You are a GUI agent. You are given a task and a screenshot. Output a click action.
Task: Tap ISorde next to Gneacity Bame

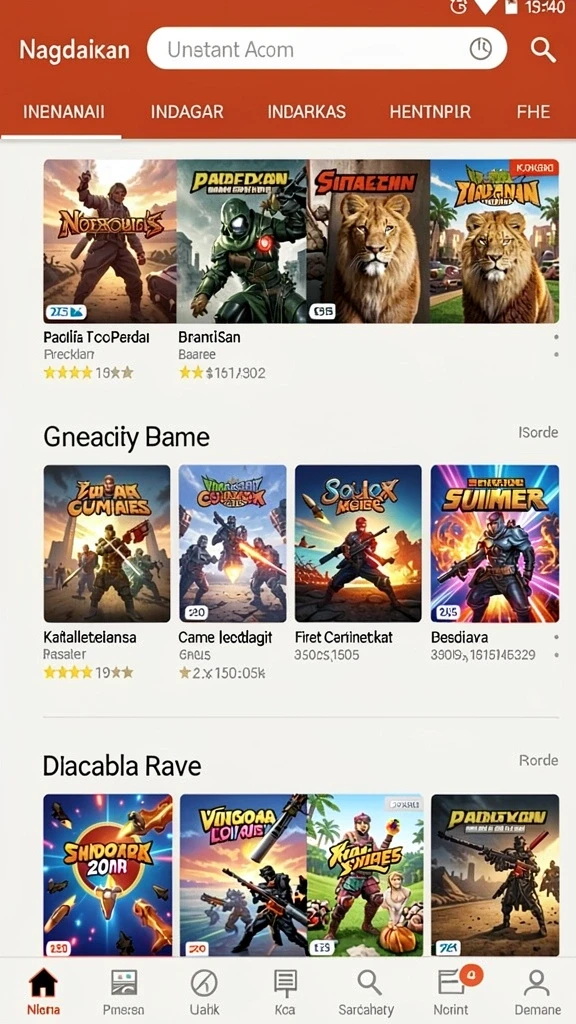[538, 432]
